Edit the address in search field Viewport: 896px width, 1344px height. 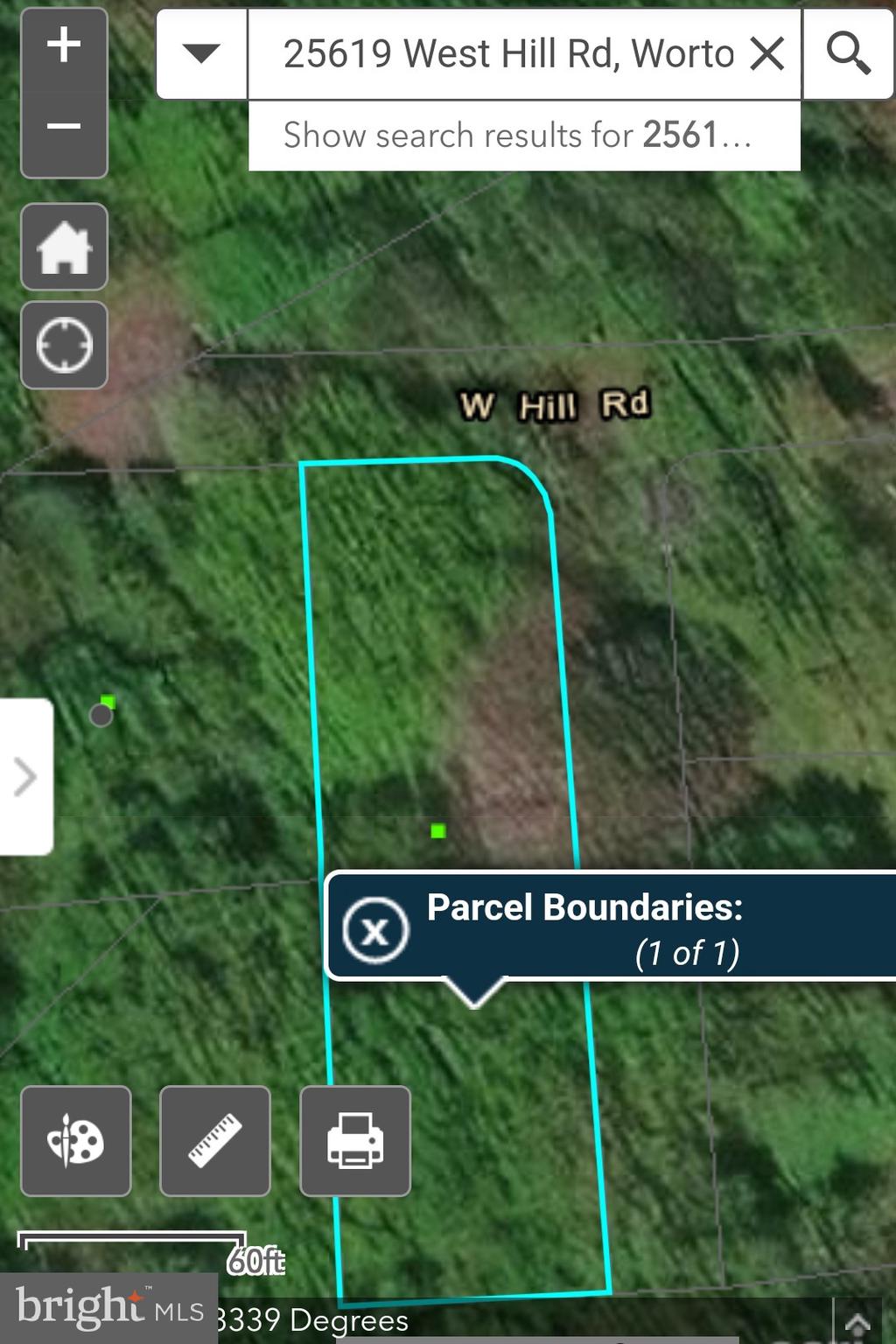tap(507, 54)
